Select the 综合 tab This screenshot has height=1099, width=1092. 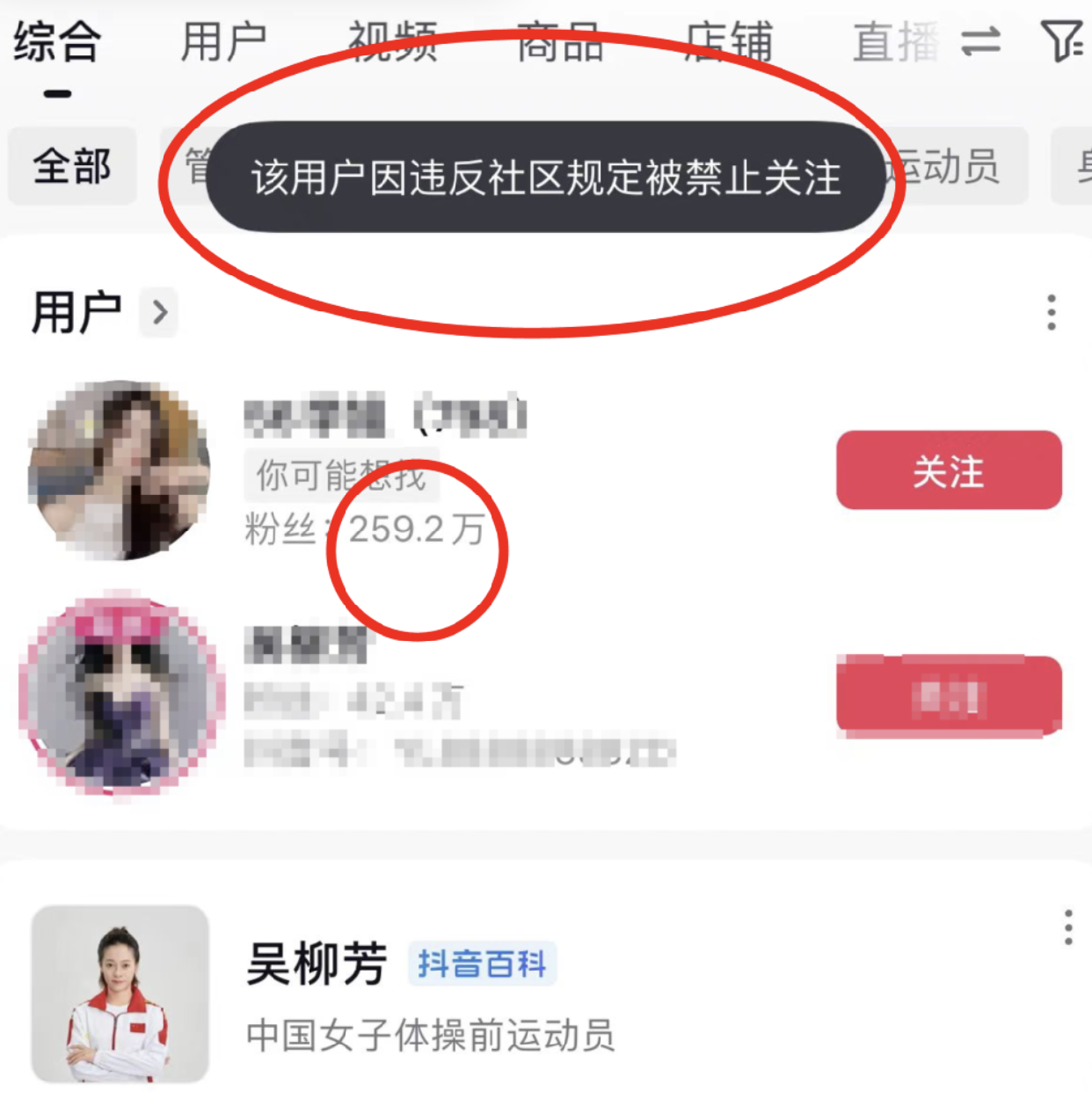click(56, 42)
